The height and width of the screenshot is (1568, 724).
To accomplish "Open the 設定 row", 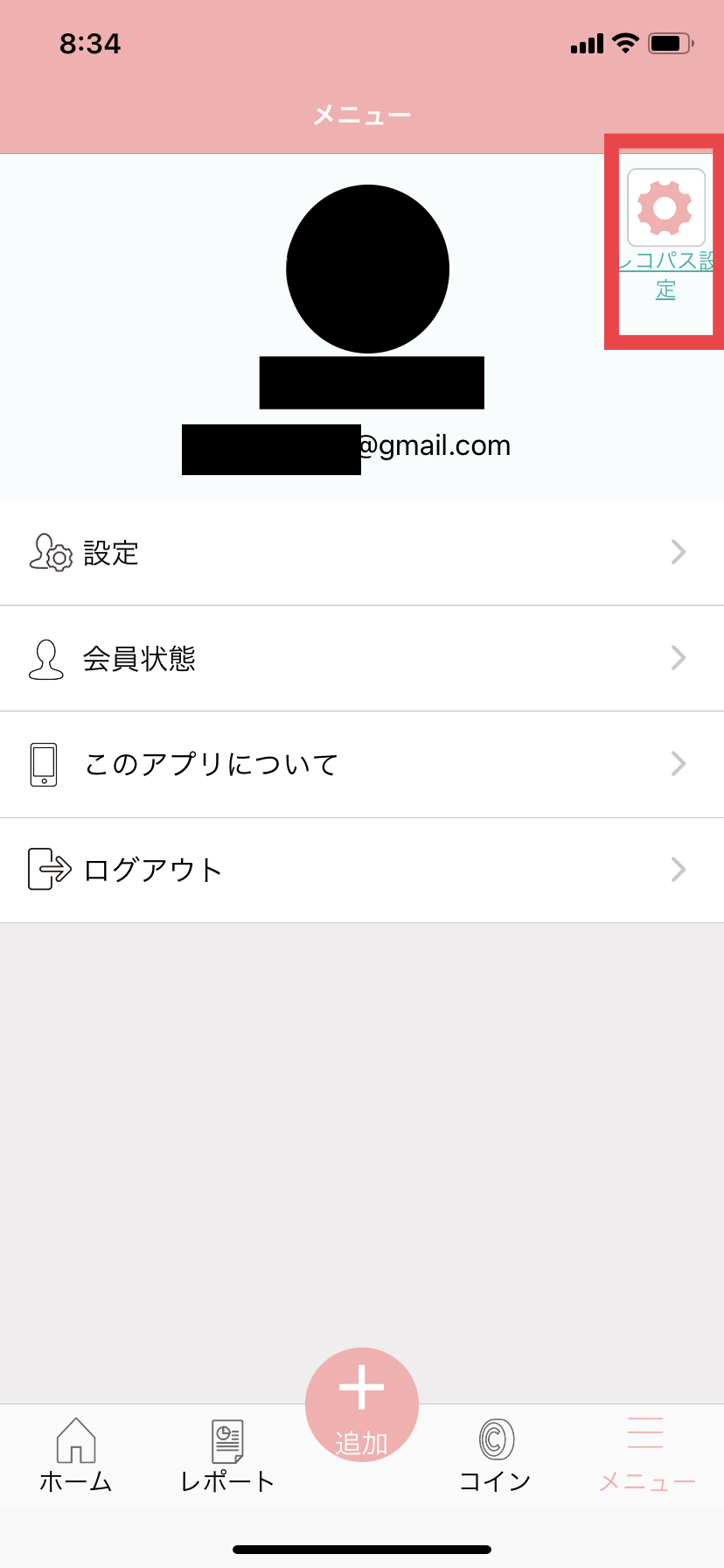I will pos(362,553).
